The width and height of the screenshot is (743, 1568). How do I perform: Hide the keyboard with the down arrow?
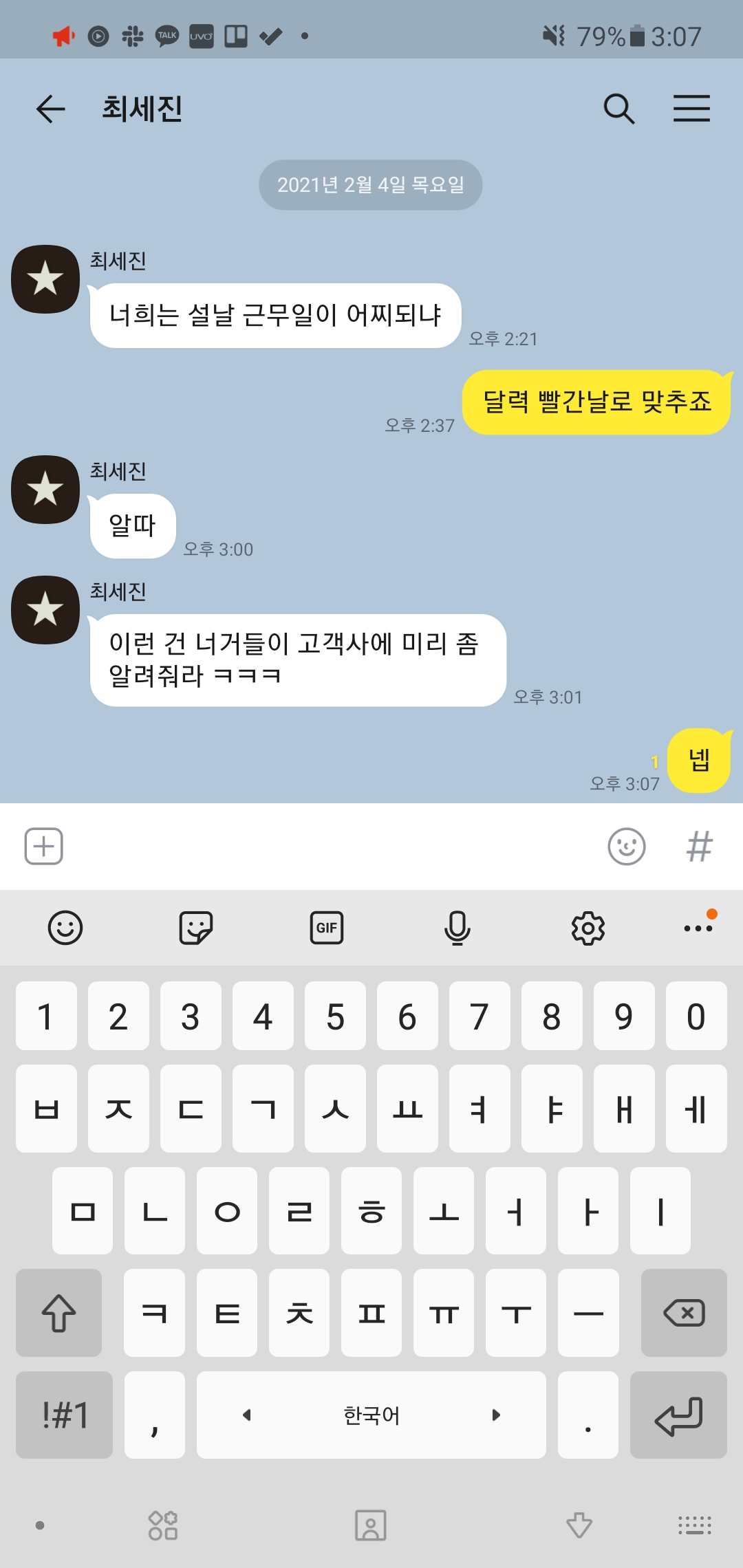point(579,1525)
